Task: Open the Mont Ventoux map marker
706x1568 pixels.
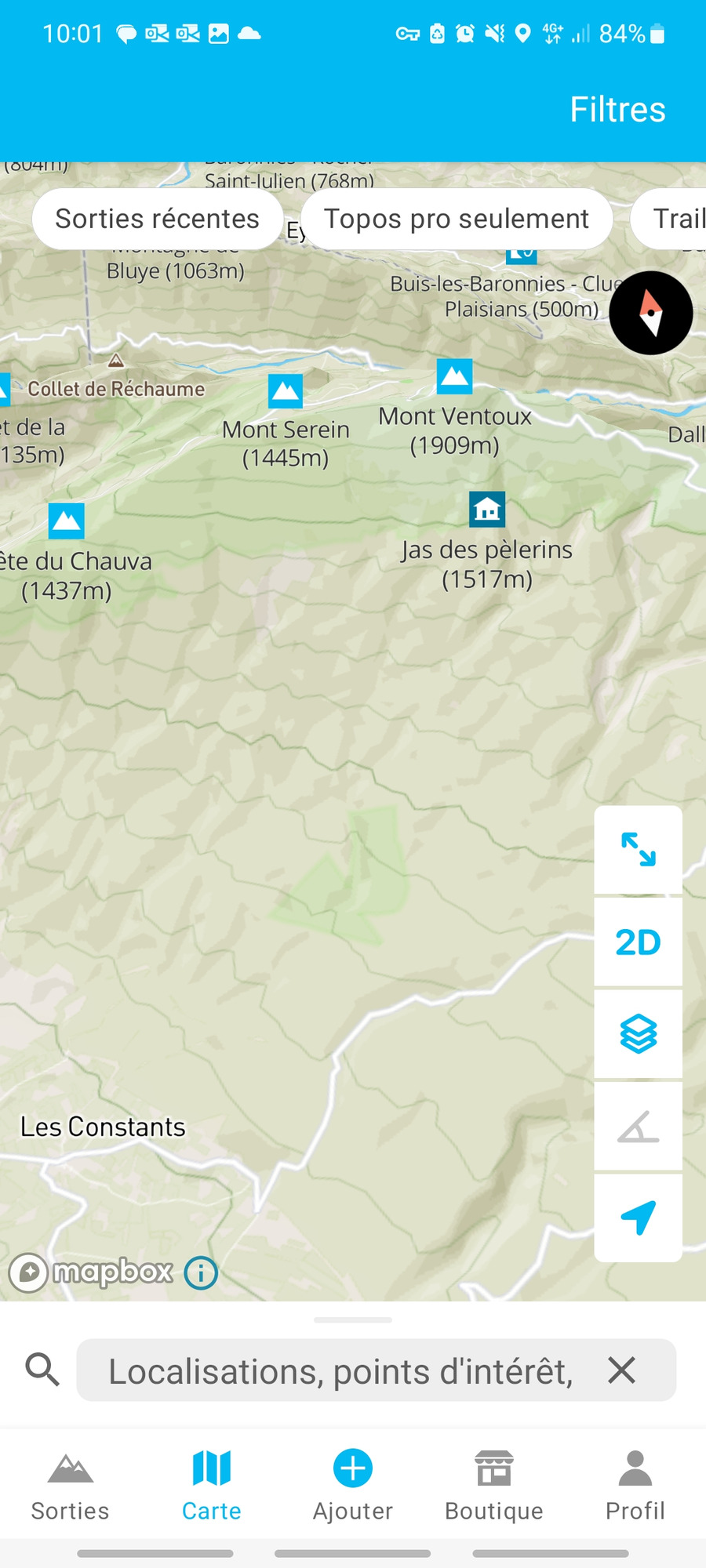Action: click(454, 376)
